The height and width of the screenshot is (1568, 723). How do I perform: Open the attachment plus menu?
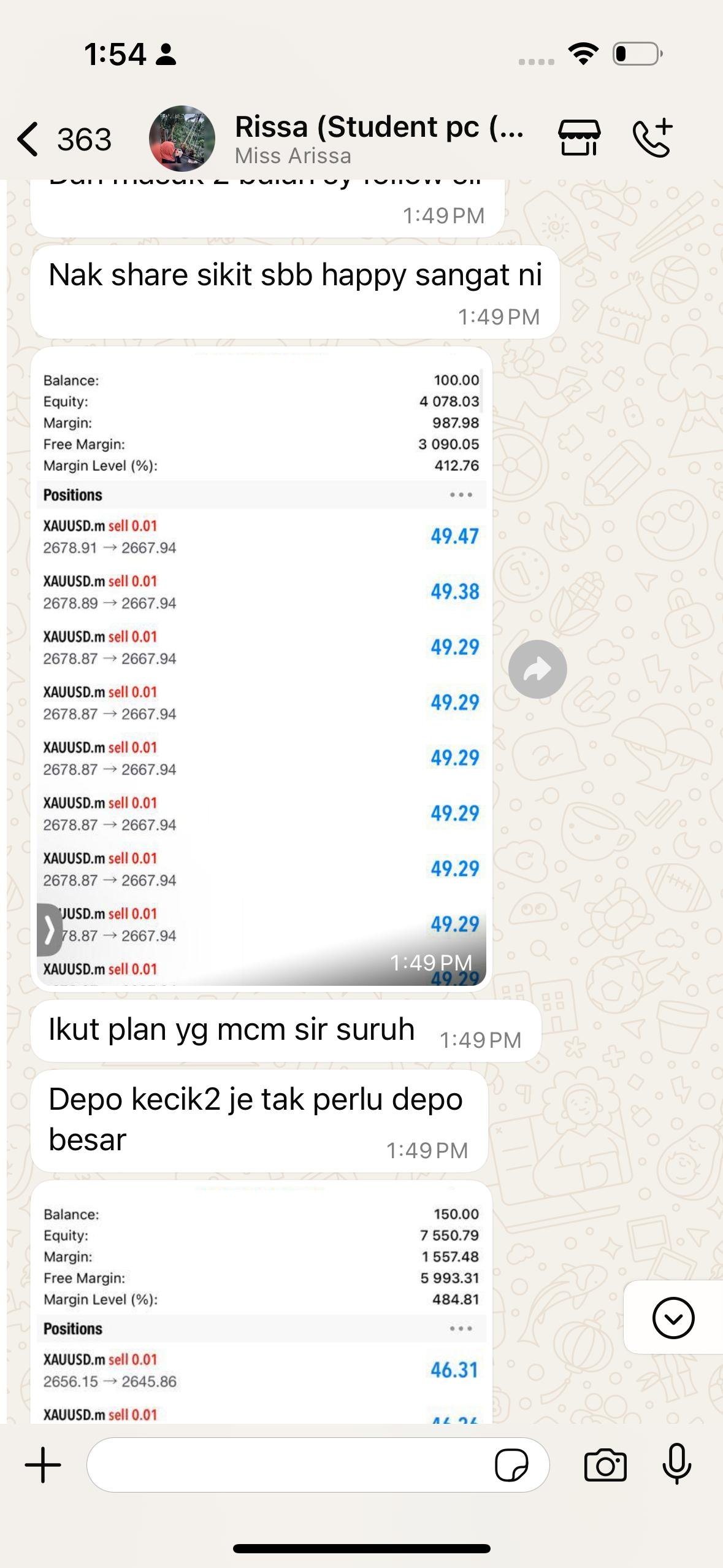[43, 1465]
